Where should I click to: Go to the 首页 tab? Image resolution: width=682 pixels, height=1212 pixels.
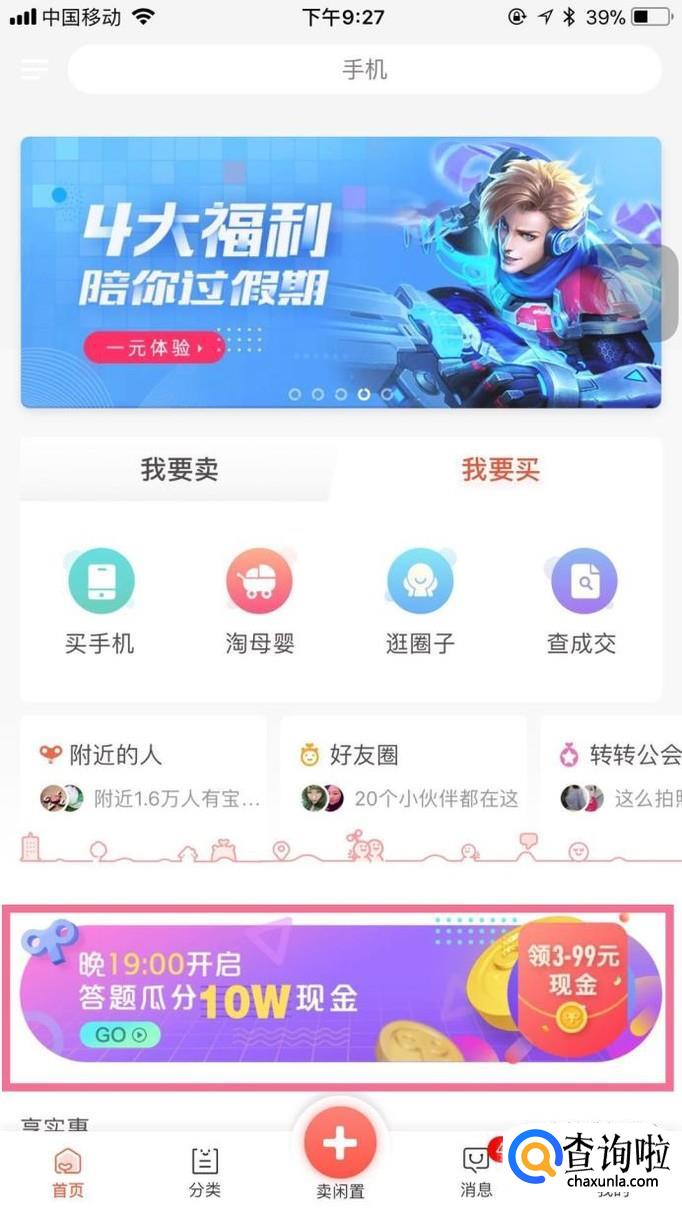[68, 1171]
